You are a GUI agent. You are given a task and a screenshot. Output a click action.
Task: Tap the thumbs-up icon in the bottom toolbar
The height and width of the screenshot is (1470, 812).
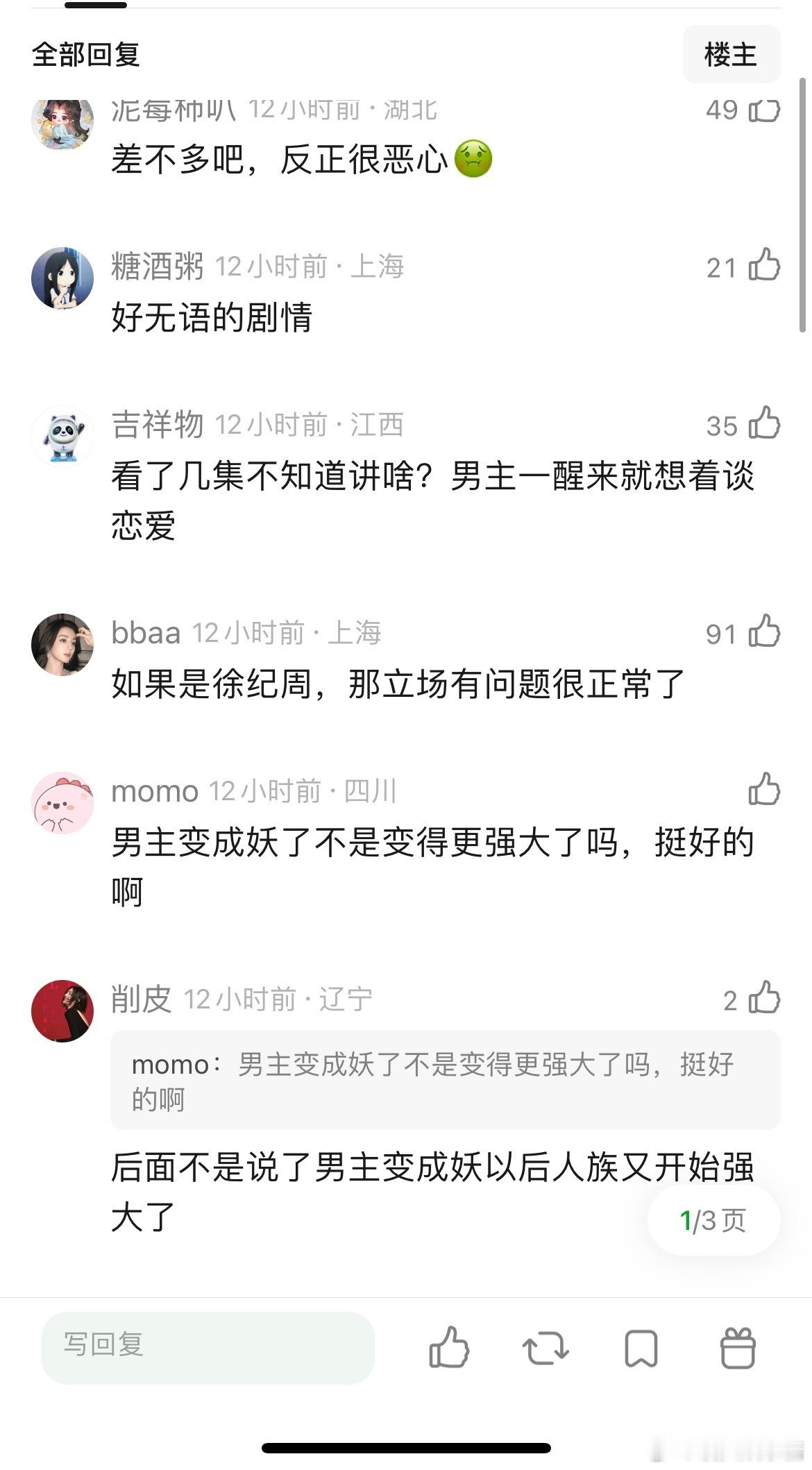[452, 1346]
